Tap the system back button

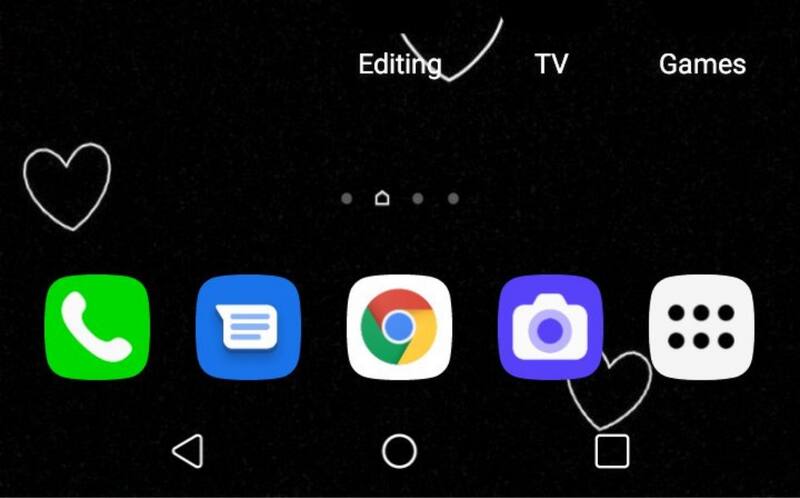[187, 451]
